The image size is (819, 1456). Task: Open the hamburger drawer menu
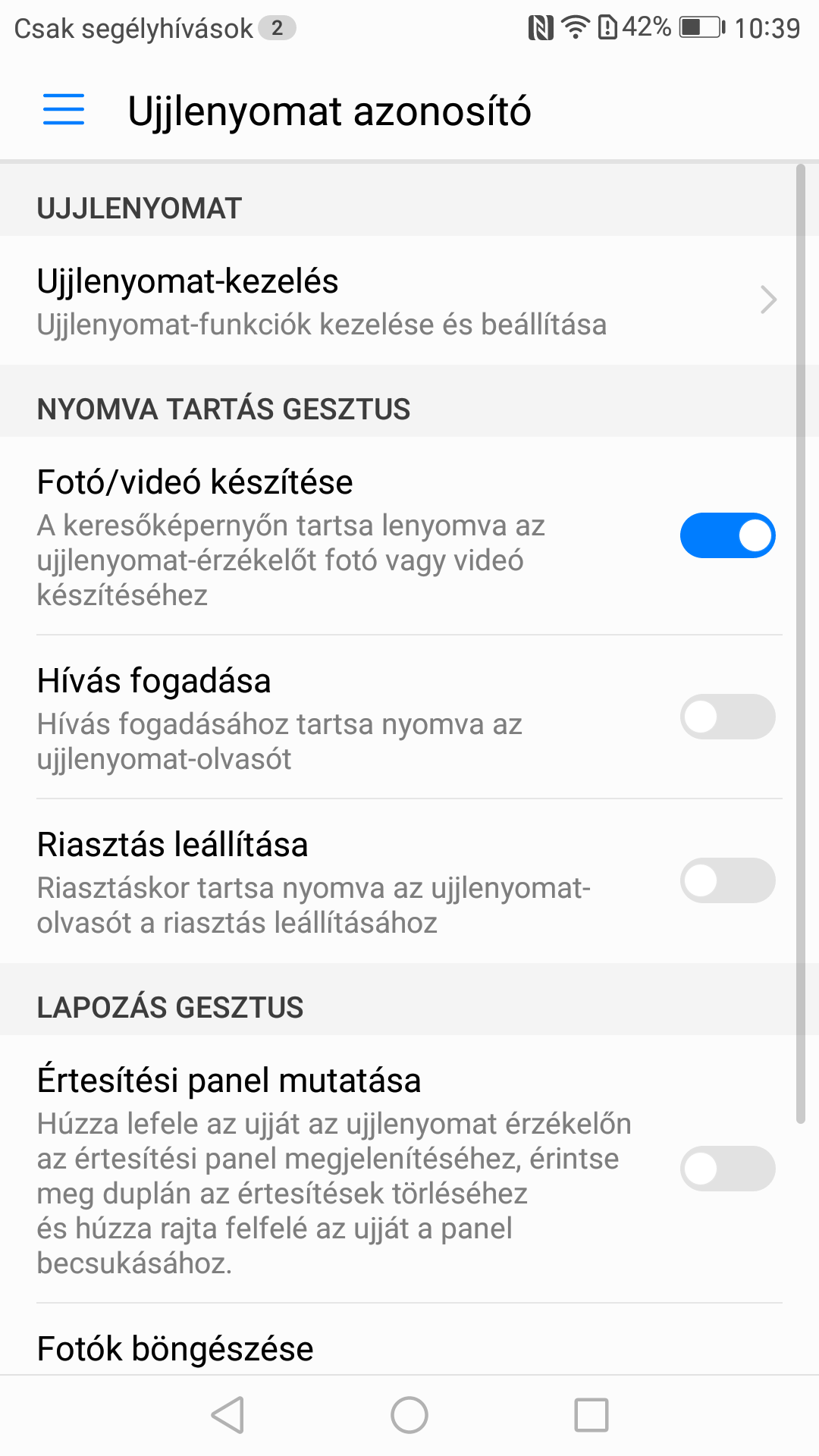(x=64, y=110)
